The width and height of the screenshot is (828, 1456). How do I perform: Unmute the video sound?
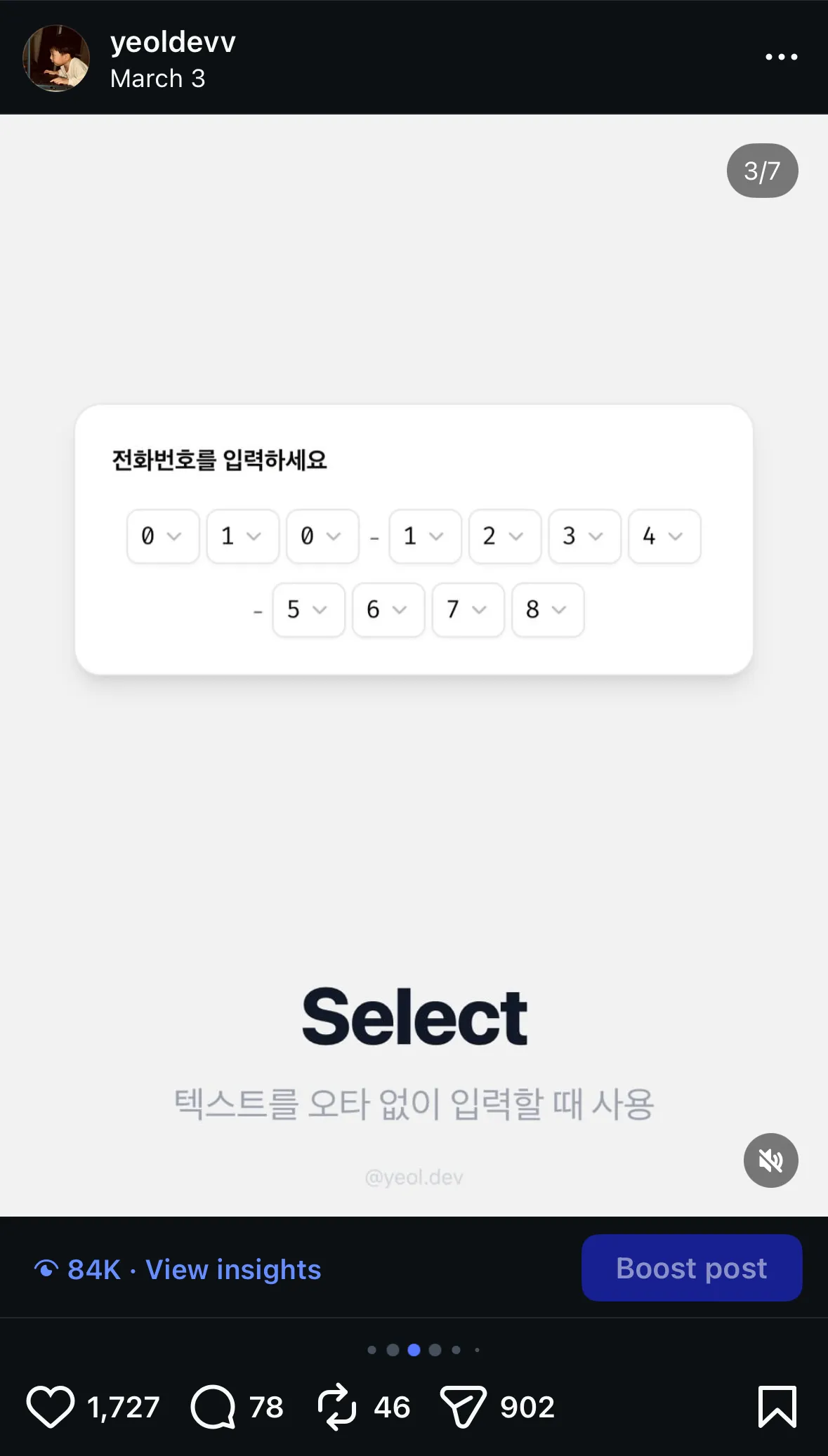click(770, 1160)
